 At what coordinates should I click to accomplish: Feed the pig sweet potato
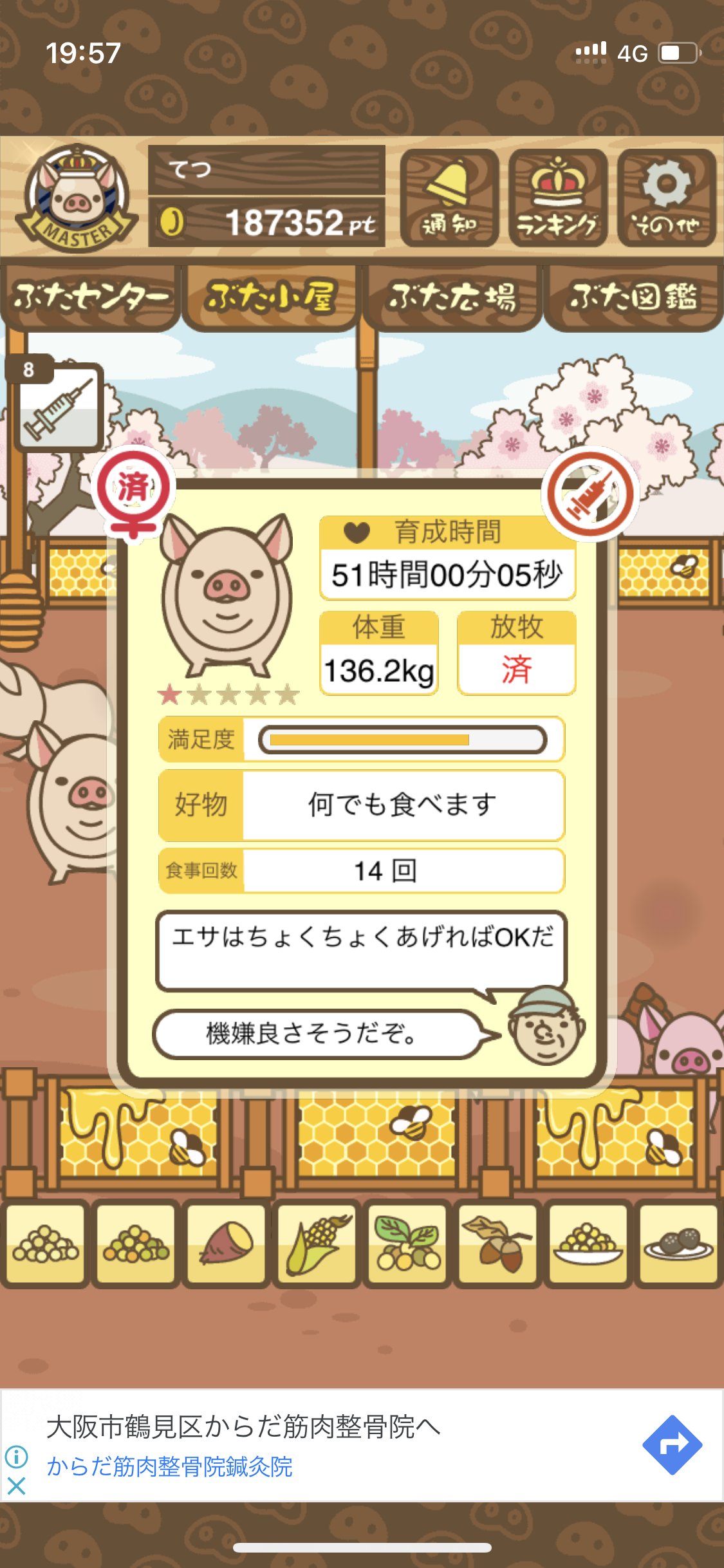226,1244
